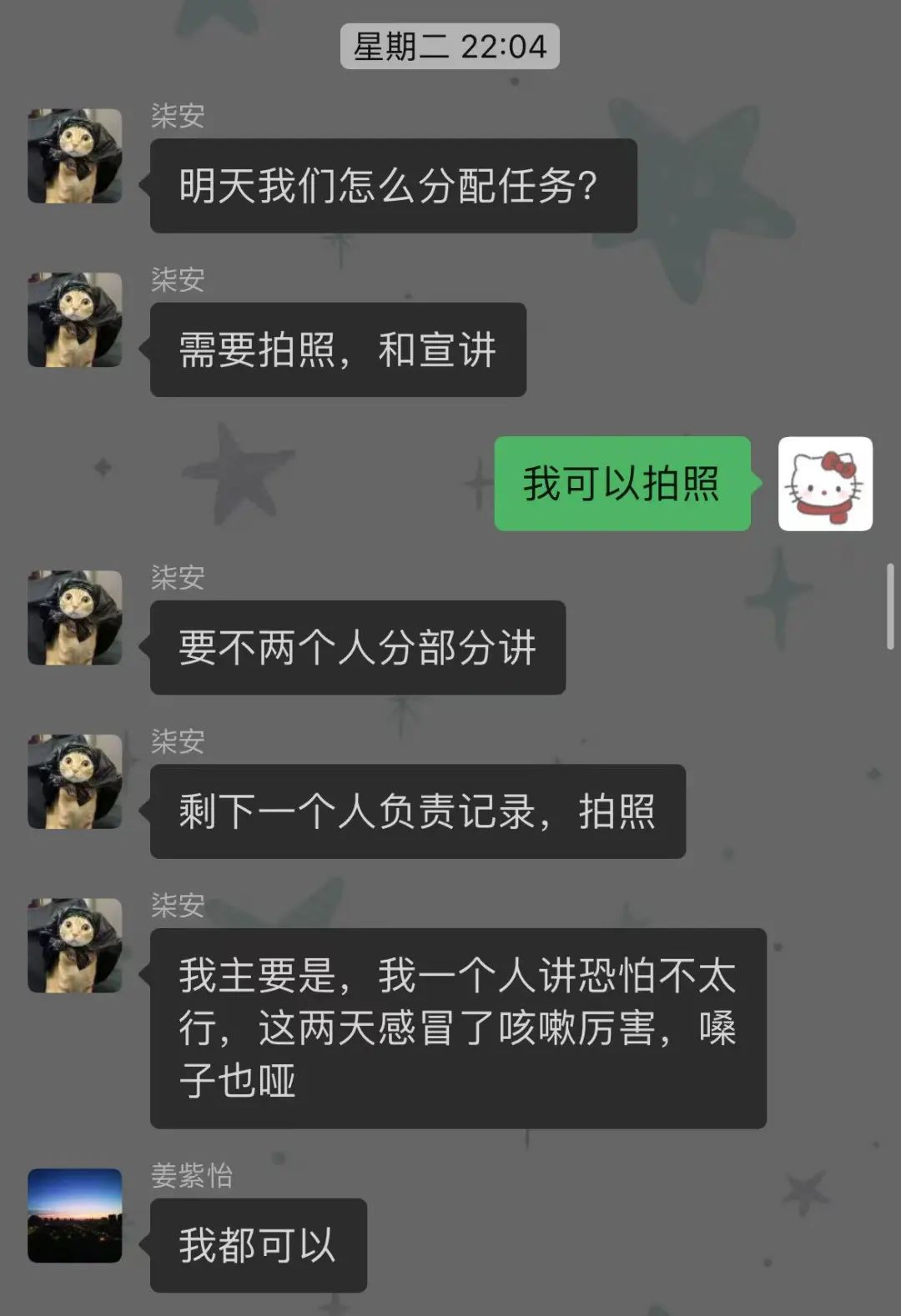The height and width of the screenshot is (1316, 901).
Task: Open 柒安's avatar beside 明天我们怎么分配任务
Action: [x=75, y=156]
